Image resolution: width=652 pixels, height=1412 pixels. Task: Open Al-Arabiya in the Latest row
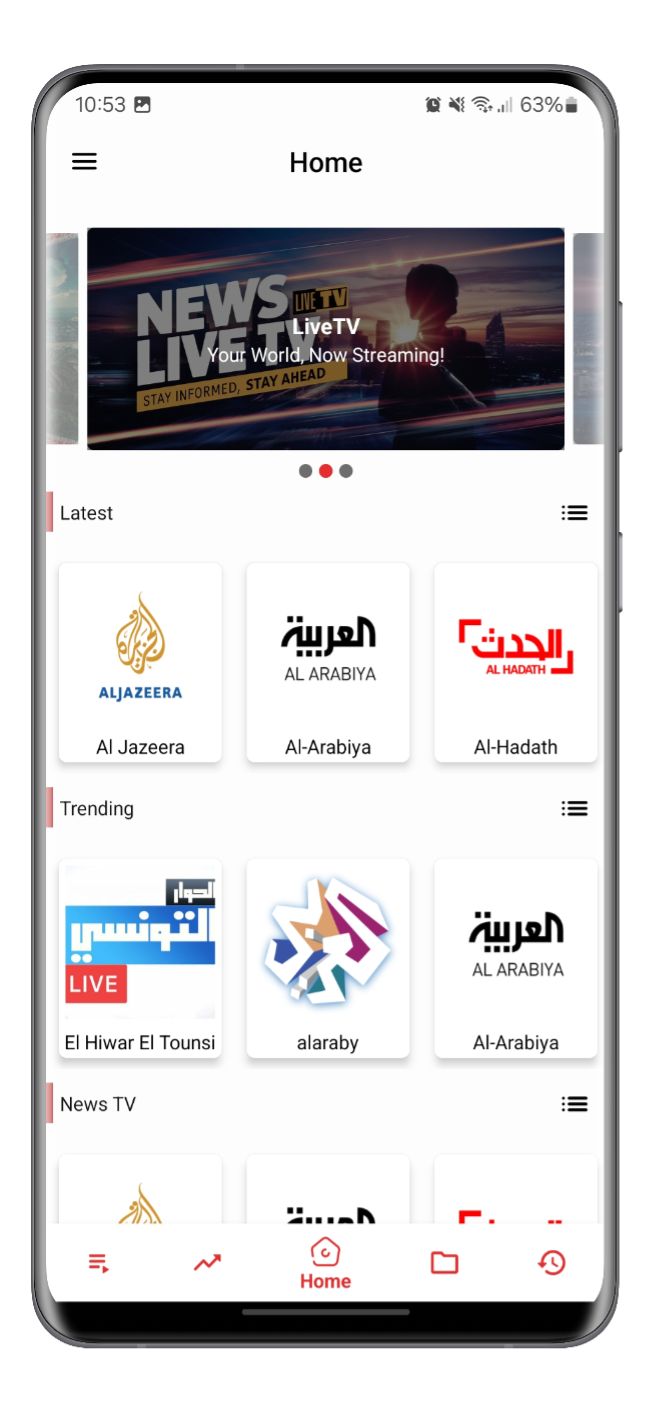328,662
